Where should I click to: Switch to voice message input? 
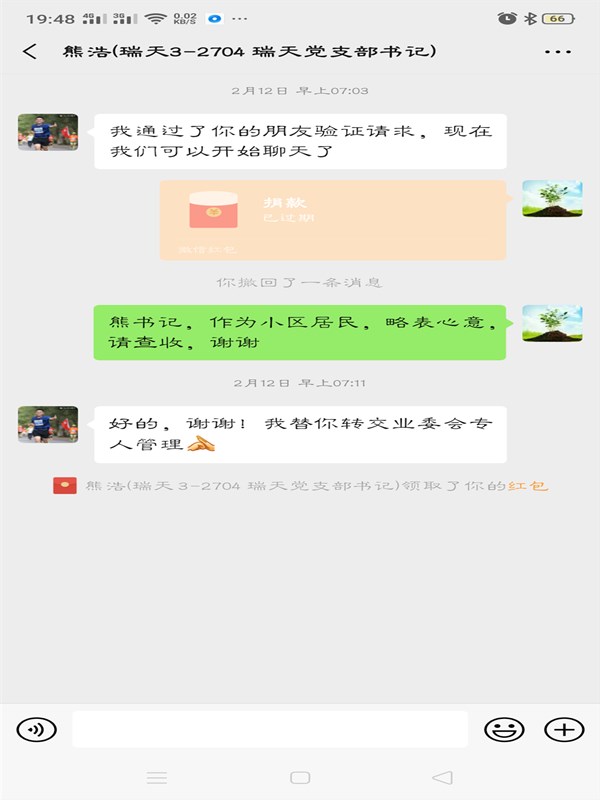37,730
